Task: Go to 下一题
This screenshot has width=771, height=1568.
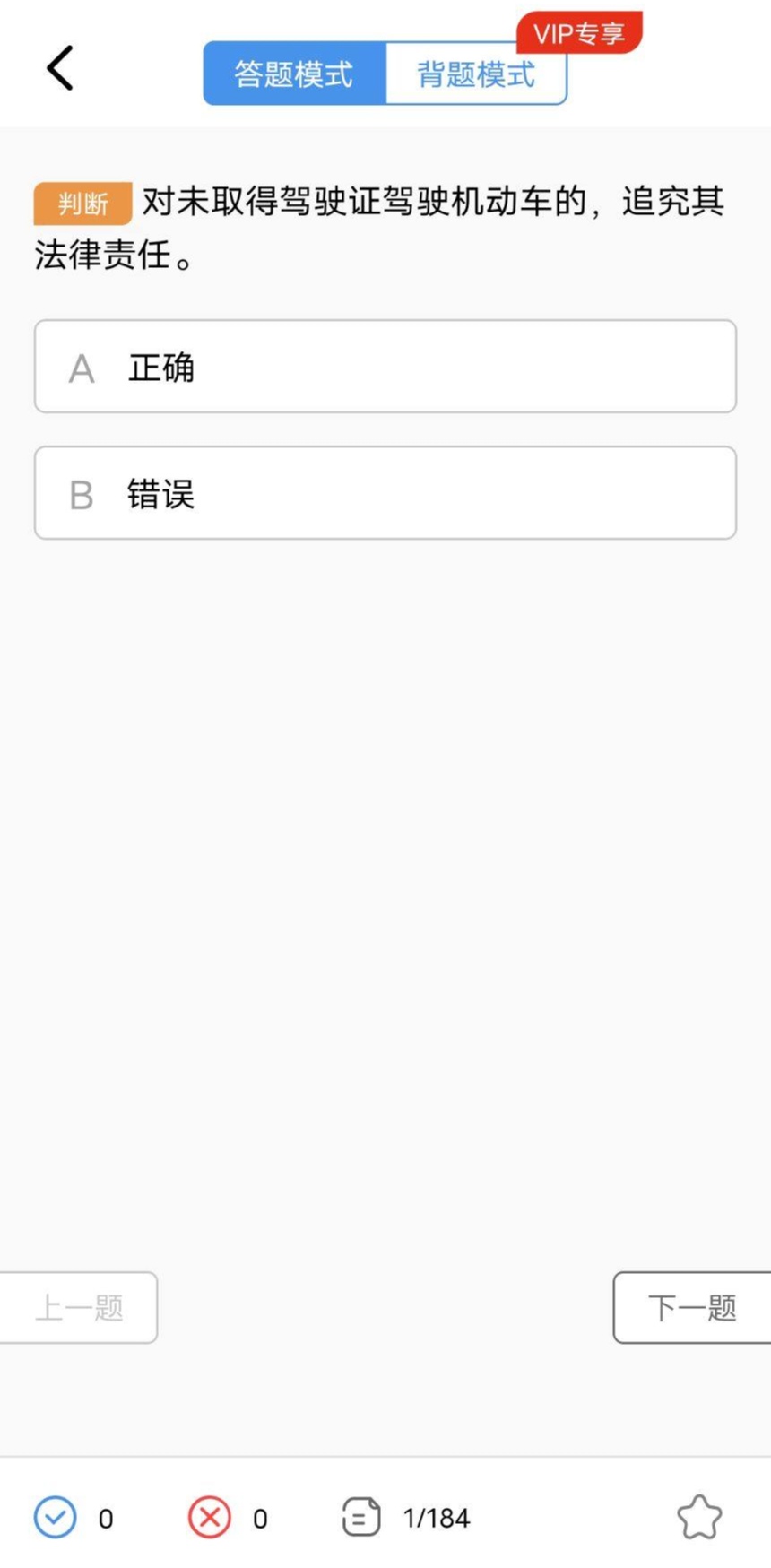Action: click(692, 1308)
